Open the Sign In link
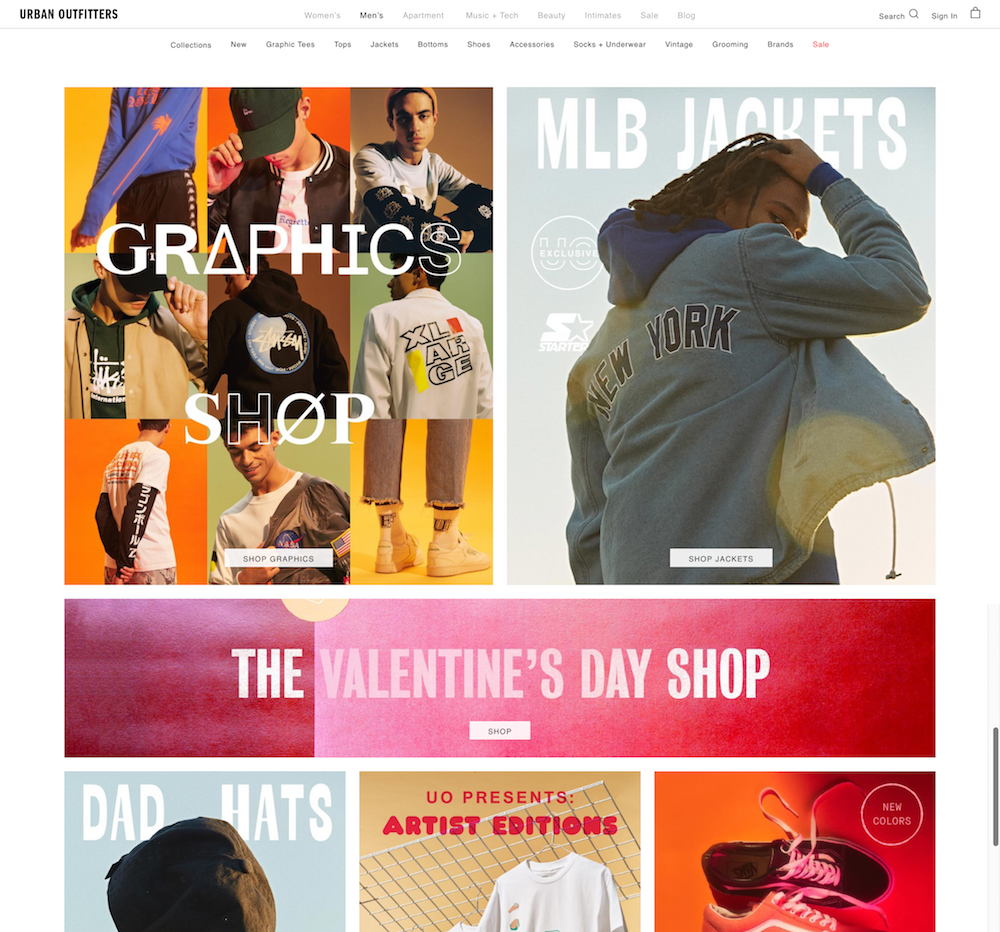The image size is (1000, 932). pos(944,16)
